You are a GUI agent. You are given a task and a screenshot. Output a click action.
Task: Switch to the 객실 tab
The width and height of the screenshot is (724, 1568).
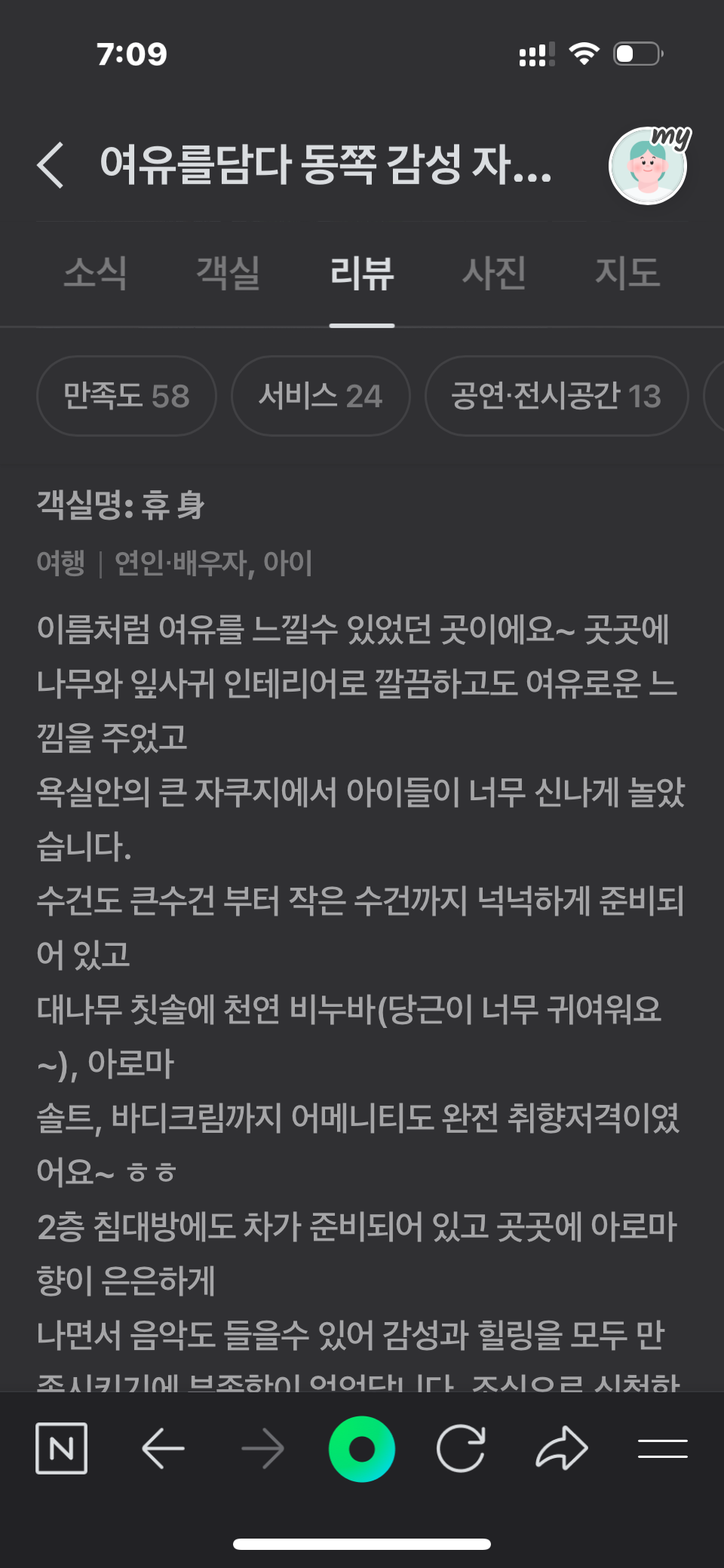tap(228, 273)
